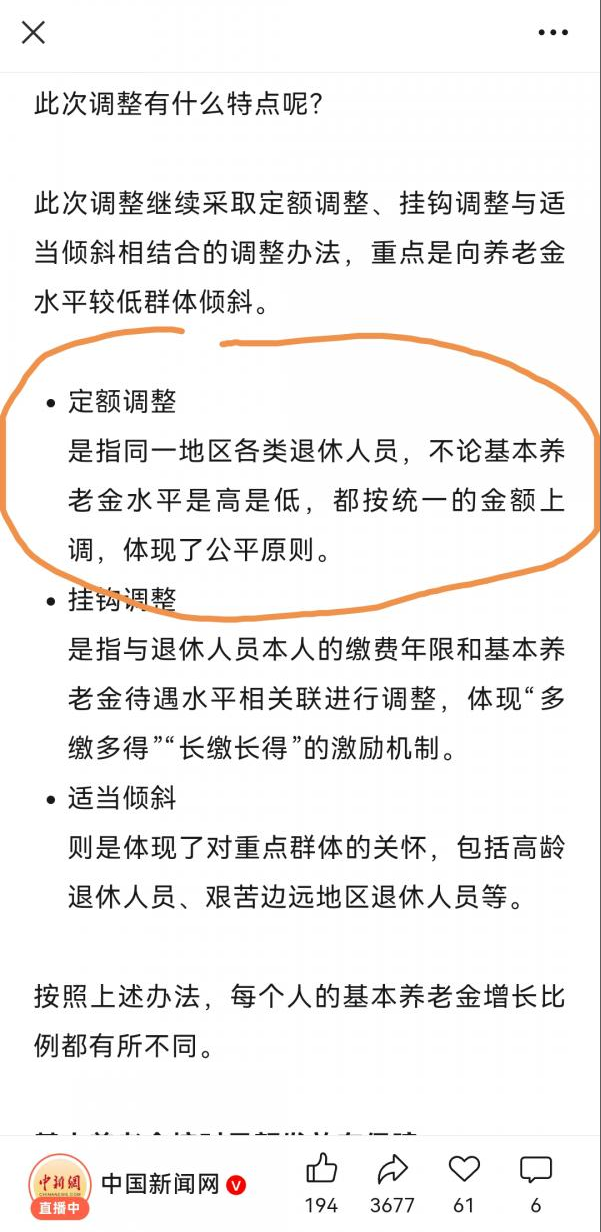Open the three-dot overflow menu
The width and height of the screenshot is (601, 1232).
click(x=552, y=33)
